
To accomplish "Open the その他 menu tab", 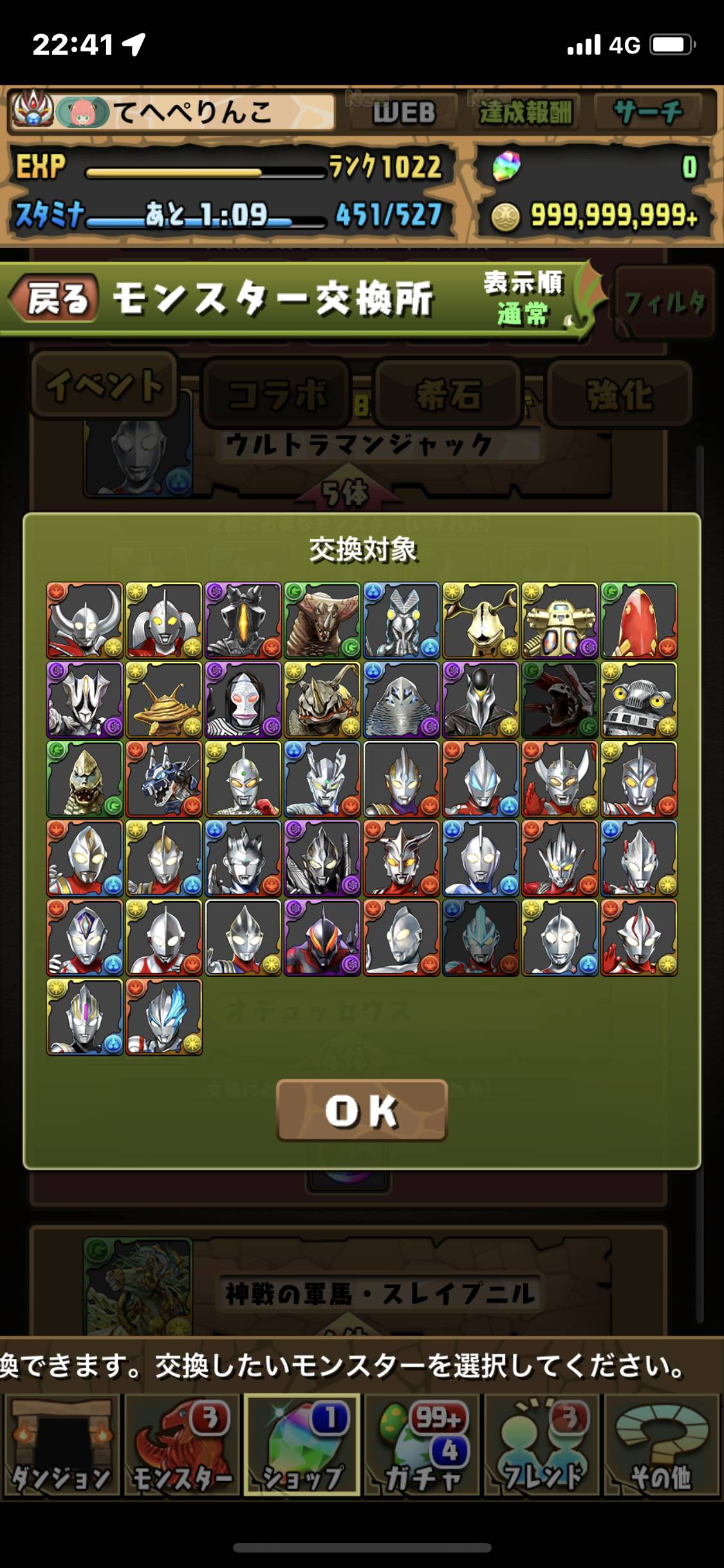I will coord(662,1445).
